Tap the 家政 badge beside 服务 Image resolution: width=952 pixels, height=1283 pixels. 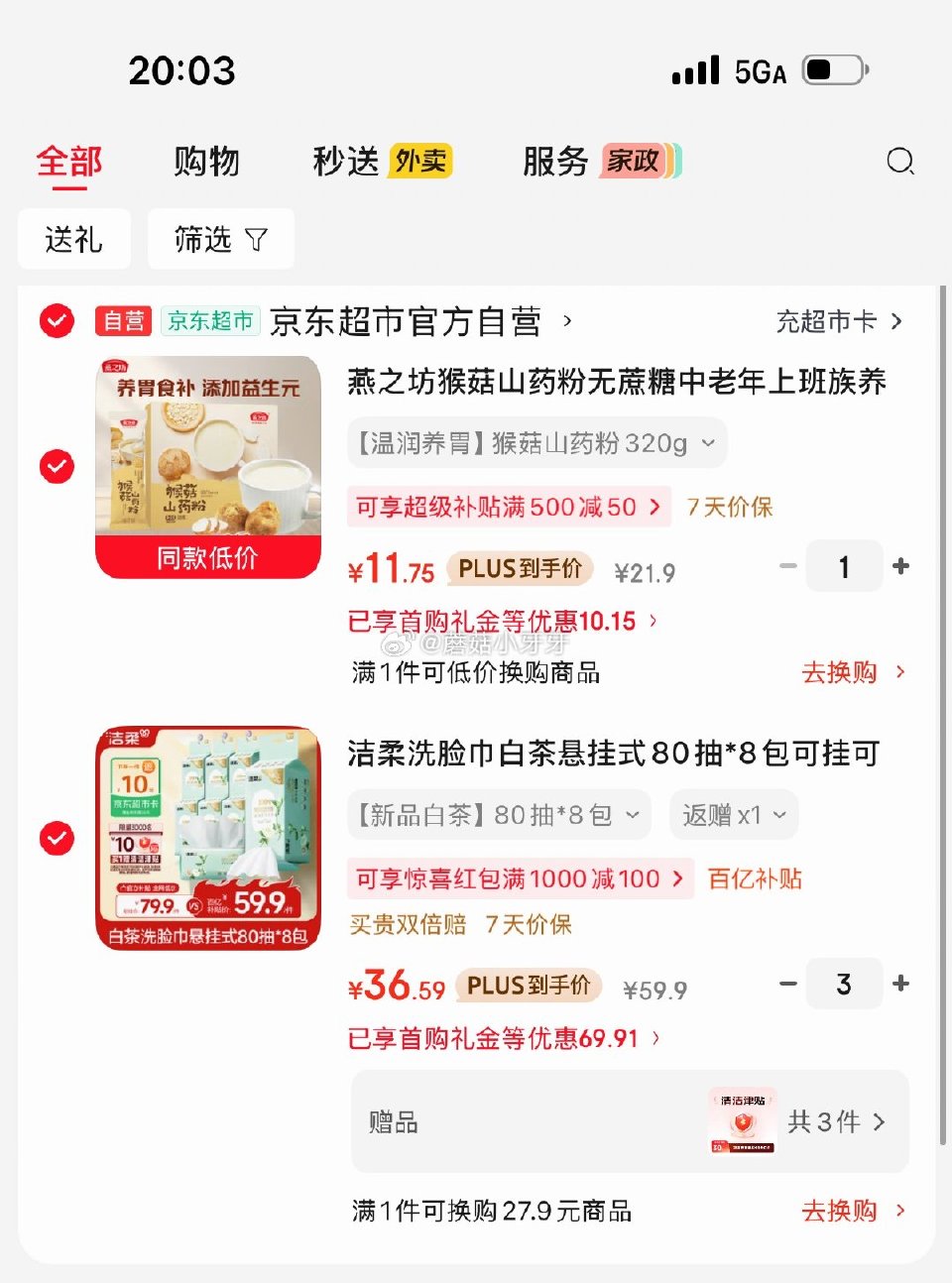pyautogui.click(x=636, y=161)
